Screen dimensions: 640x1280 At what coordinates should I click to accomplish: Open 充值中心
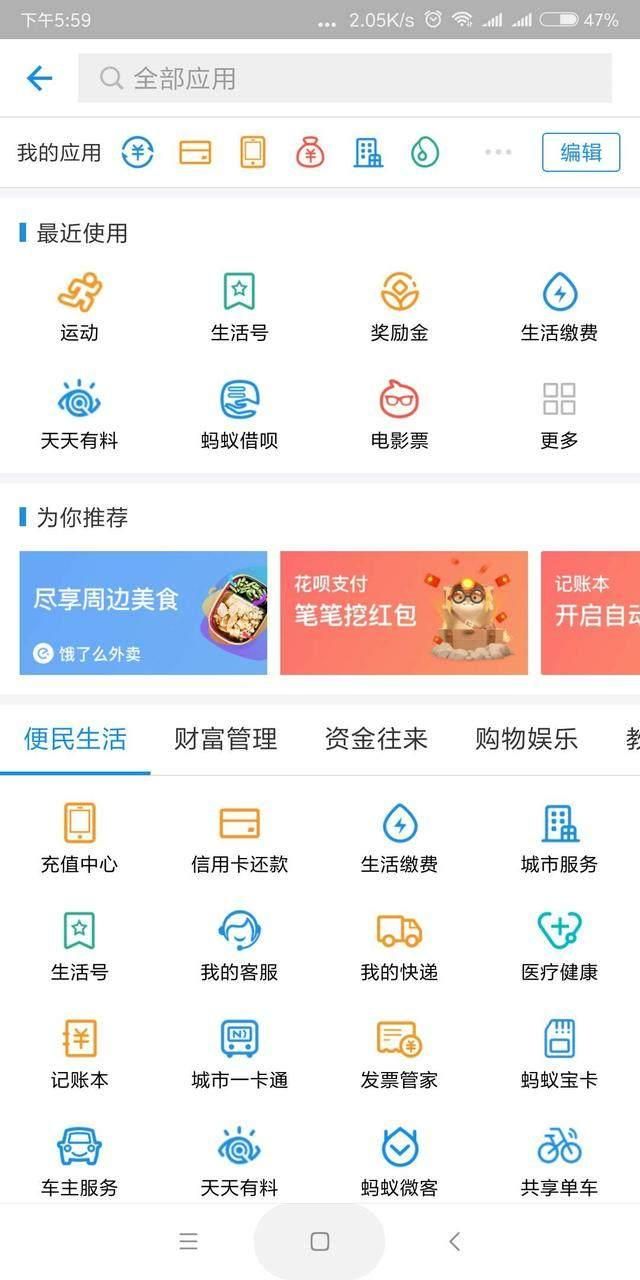click(x=79, y=838)
